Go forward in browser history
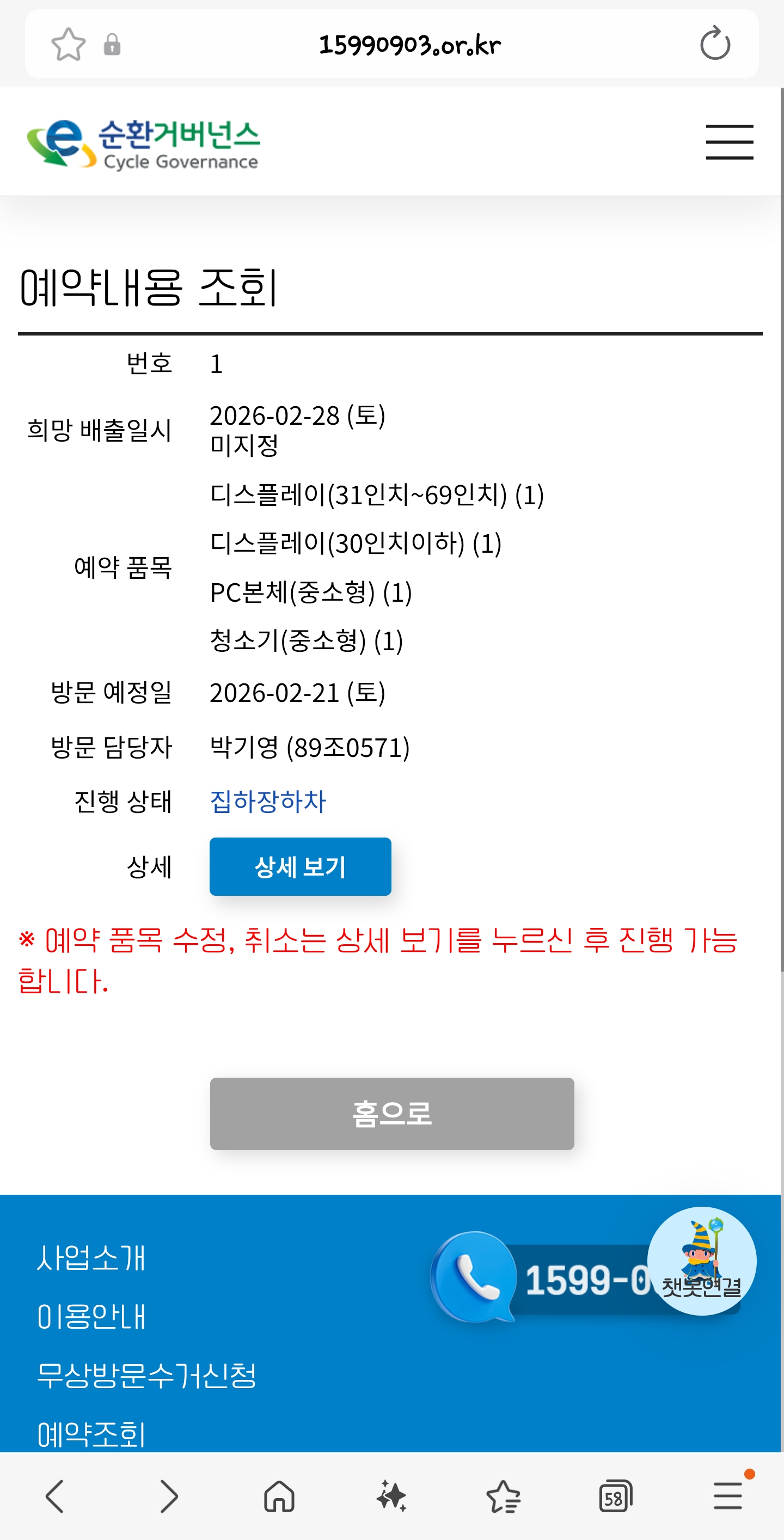Viewport: 784px width, 1540px height. [169, 1496]
